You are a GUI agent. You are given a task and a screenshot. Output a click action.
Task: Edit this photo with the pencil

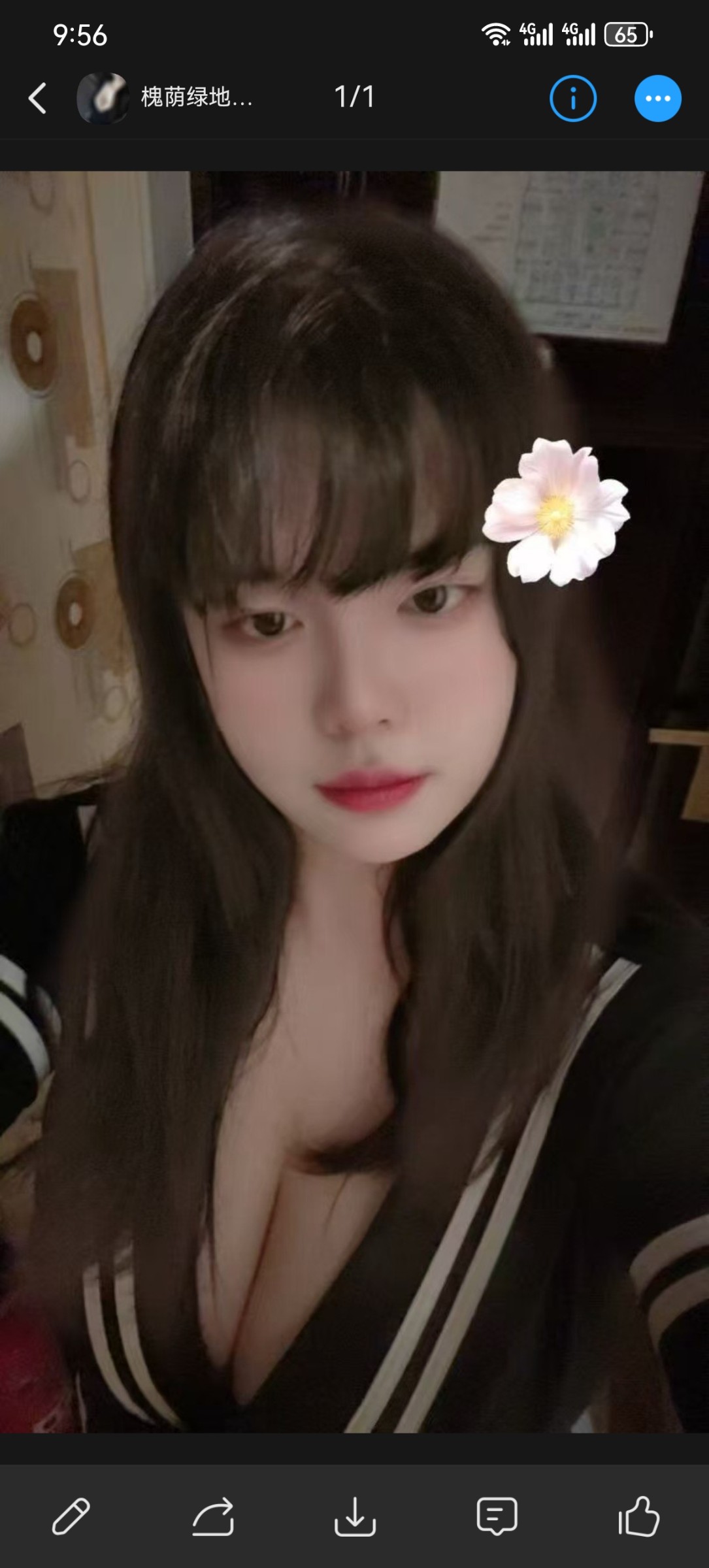point(71,1516)
